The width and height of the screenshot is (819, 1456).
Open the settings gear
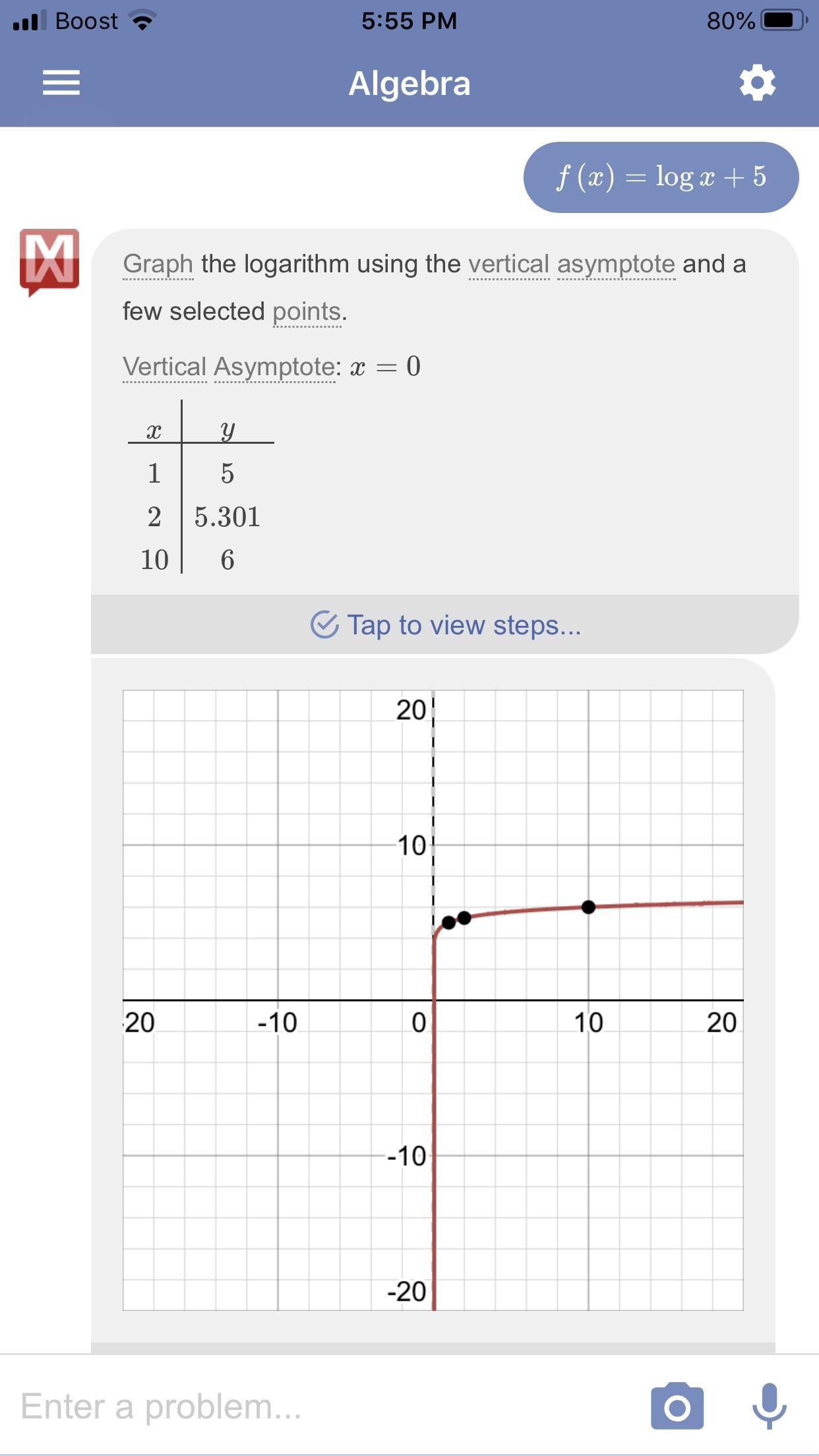[x=758, y=83]
